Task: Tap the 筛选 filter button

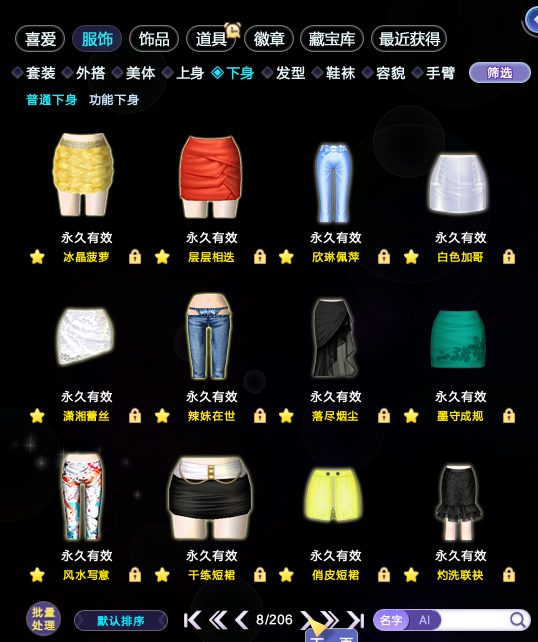Action: (x=500, y=73)
